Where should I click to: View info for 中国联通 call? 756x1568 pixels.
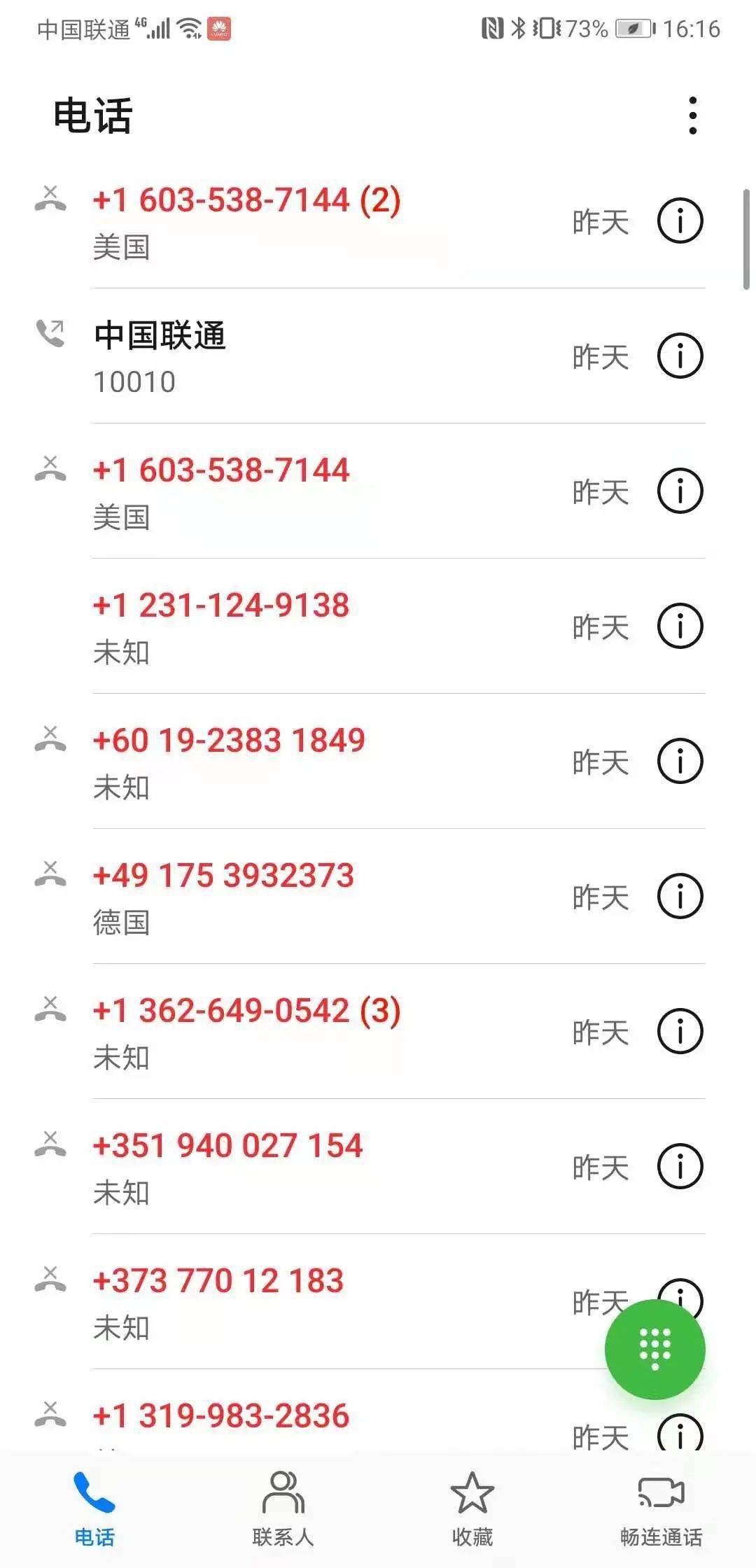tap(680, 356)
